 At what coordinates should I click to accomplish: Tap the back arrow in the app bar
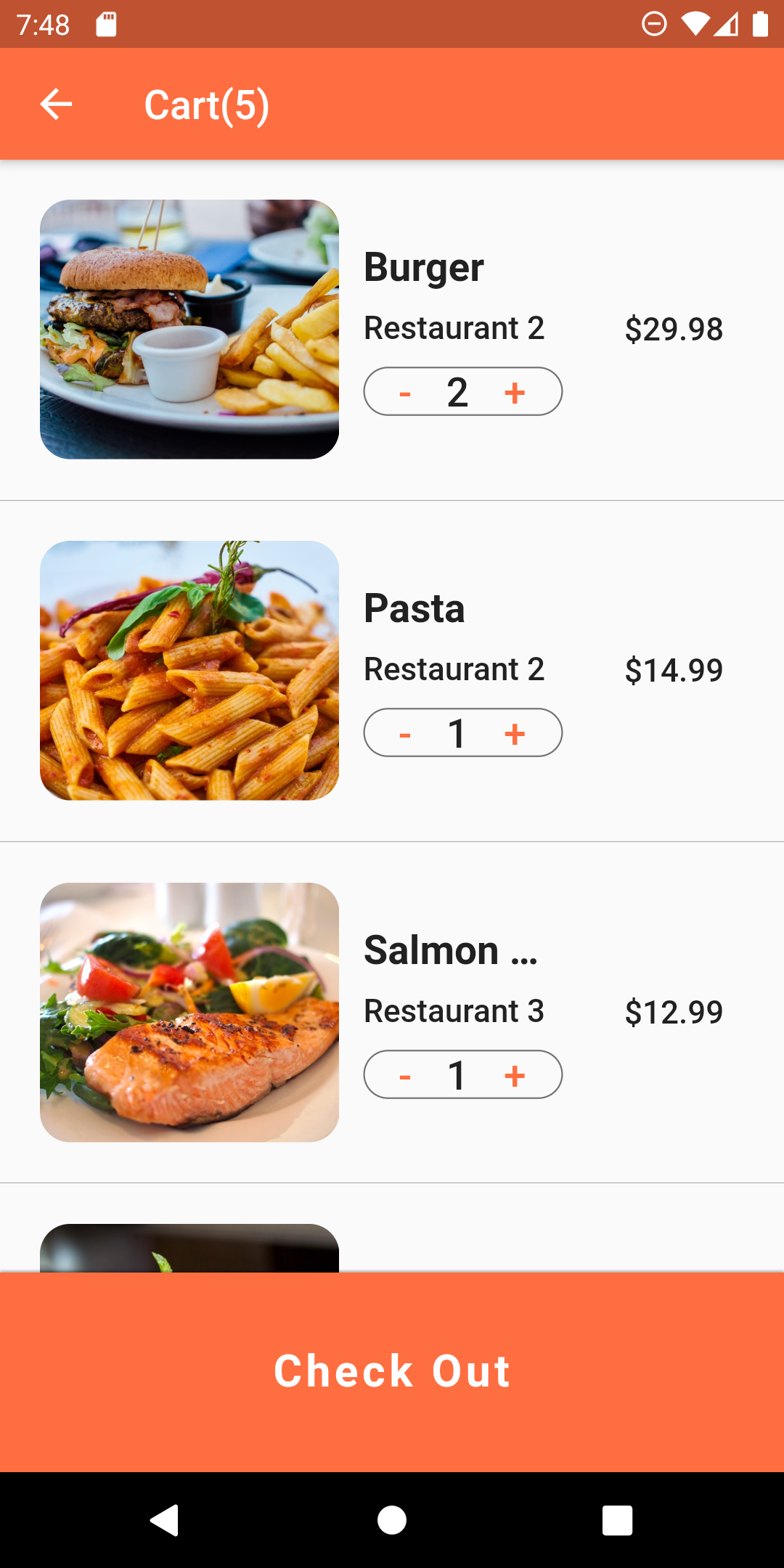tap(57, 104)
